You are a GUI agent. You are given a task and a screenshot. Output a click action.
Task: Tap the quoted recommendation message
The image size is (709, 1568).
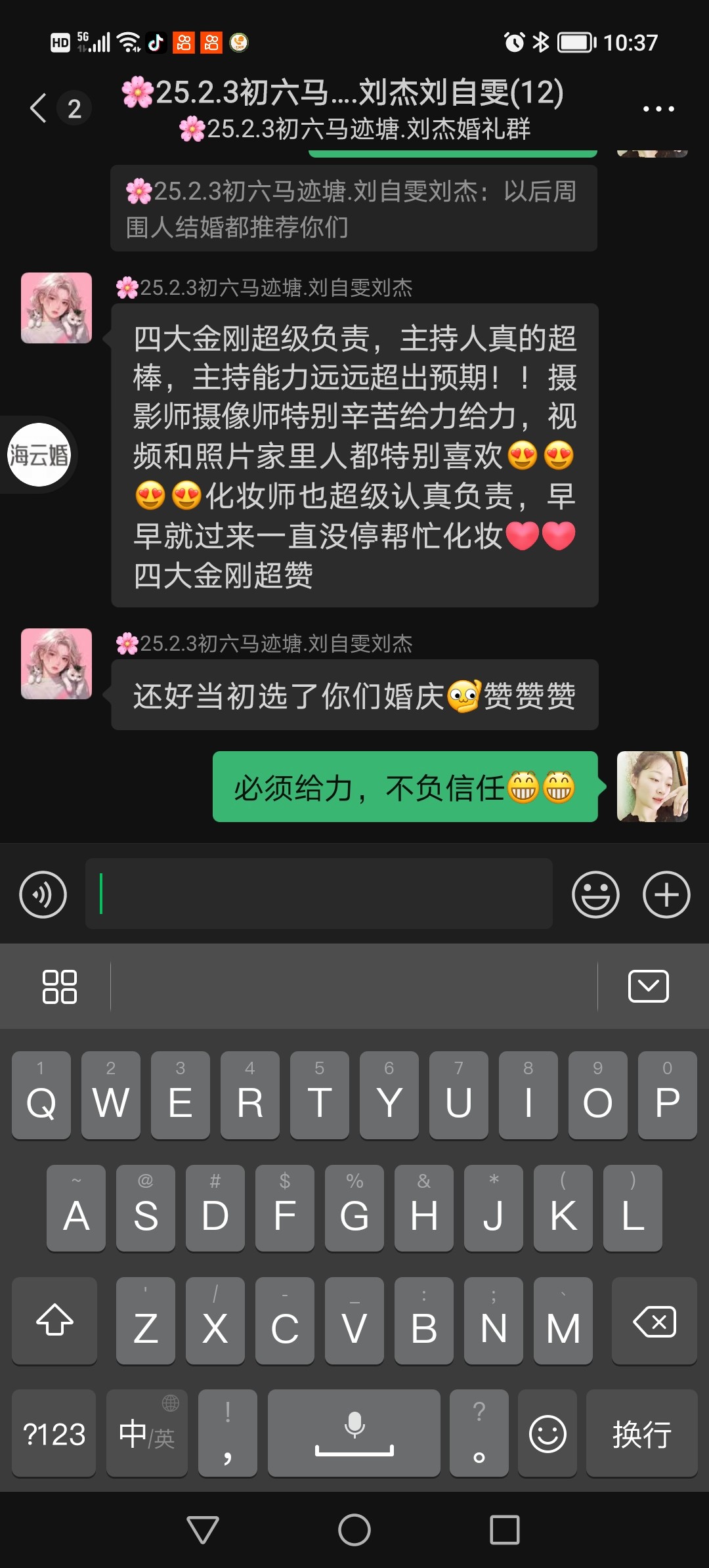[353, 208]
